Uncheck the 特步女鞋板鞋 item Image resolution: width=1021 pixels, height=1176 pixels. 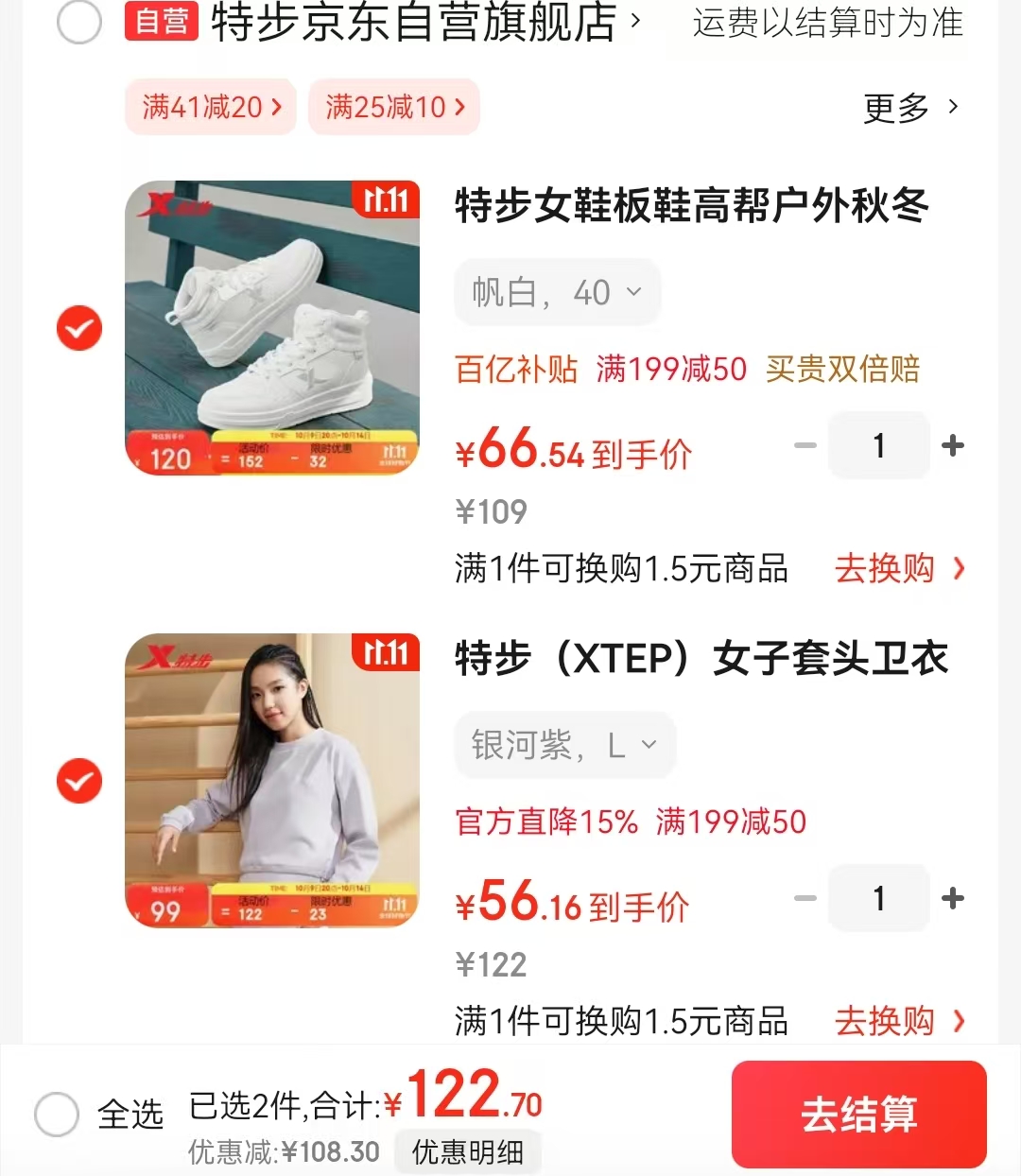tap(79, 328)
